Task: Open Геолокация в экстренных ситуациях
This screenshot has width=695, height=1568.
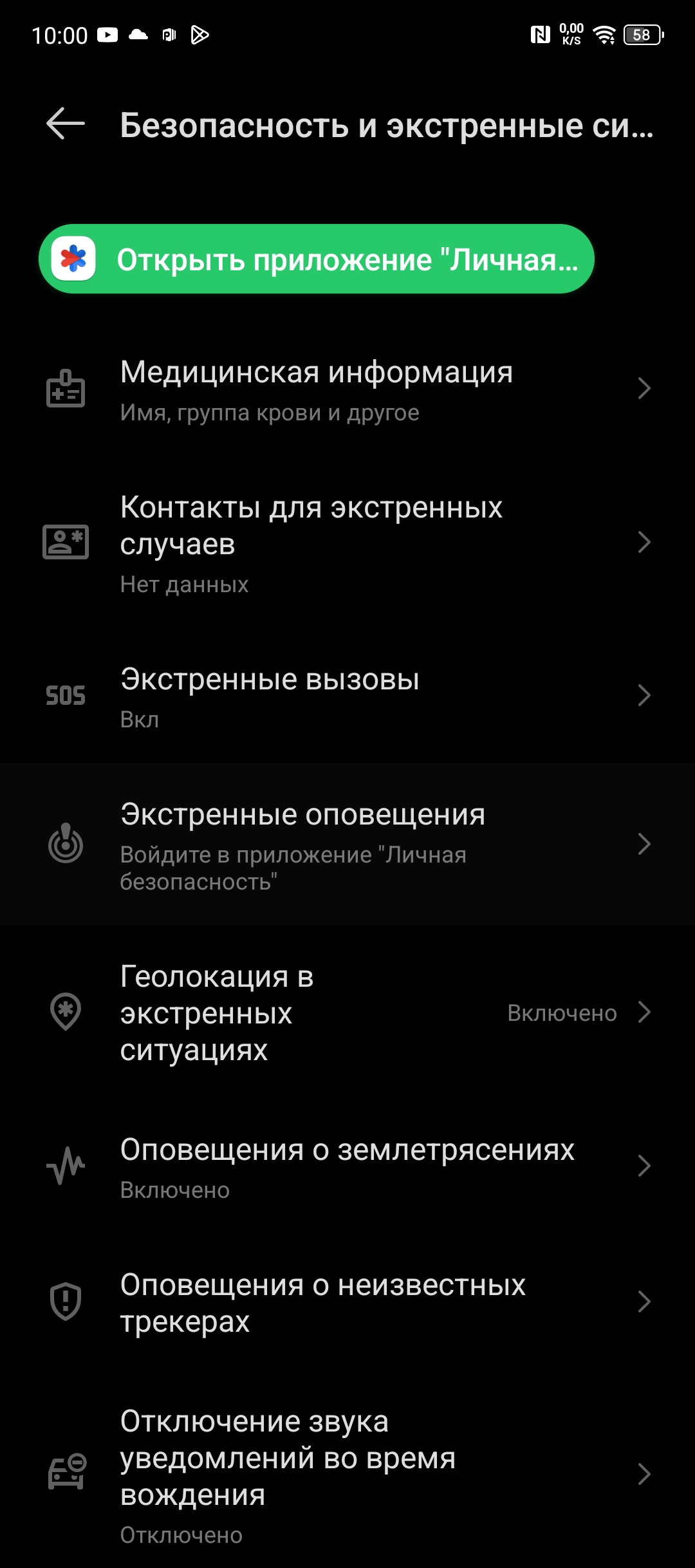Action: tap(347, 1013)
